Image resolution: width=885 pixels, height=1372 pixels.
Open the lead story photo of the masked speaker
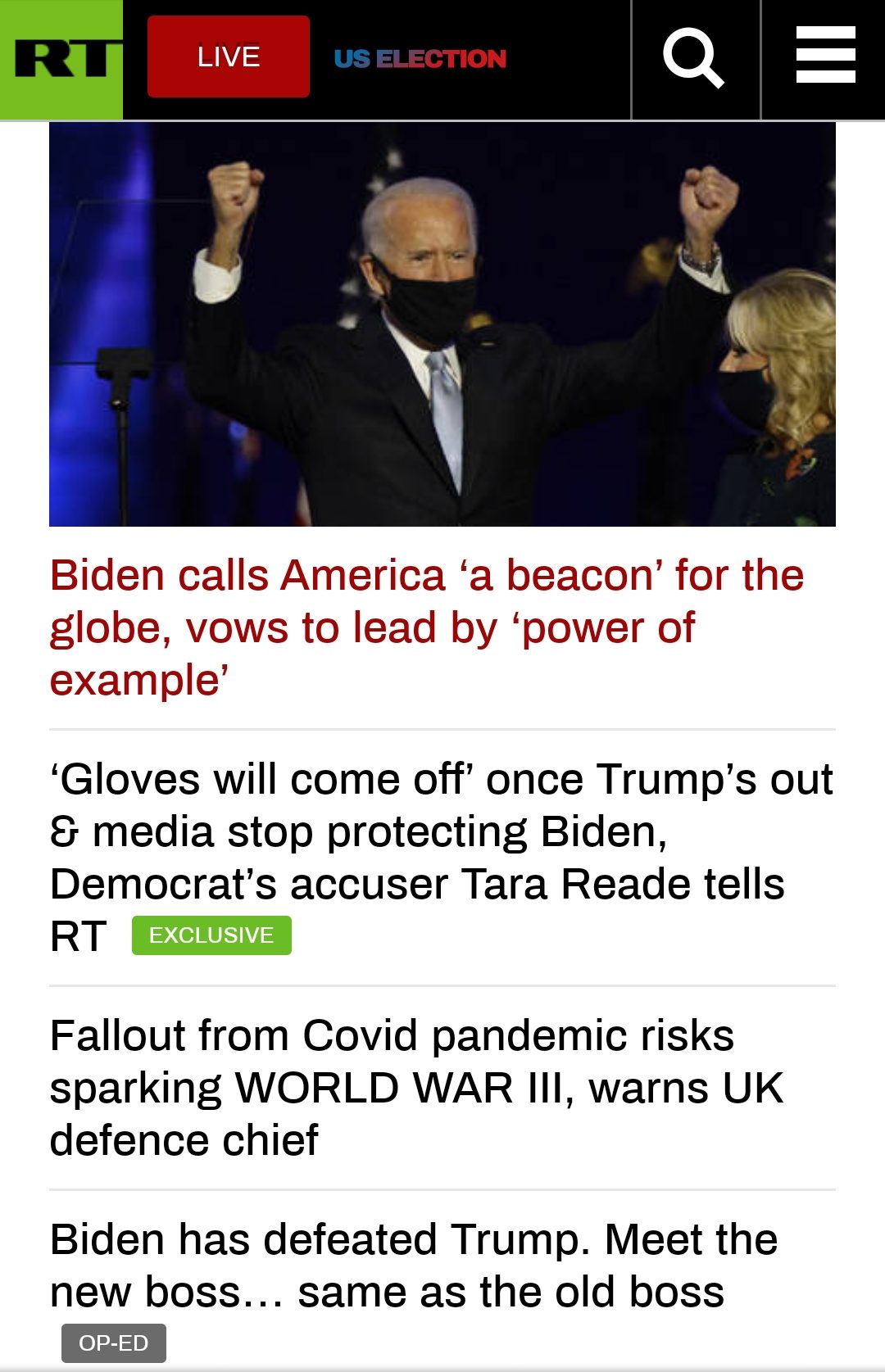pyautogui.click(x=442, y=324)
